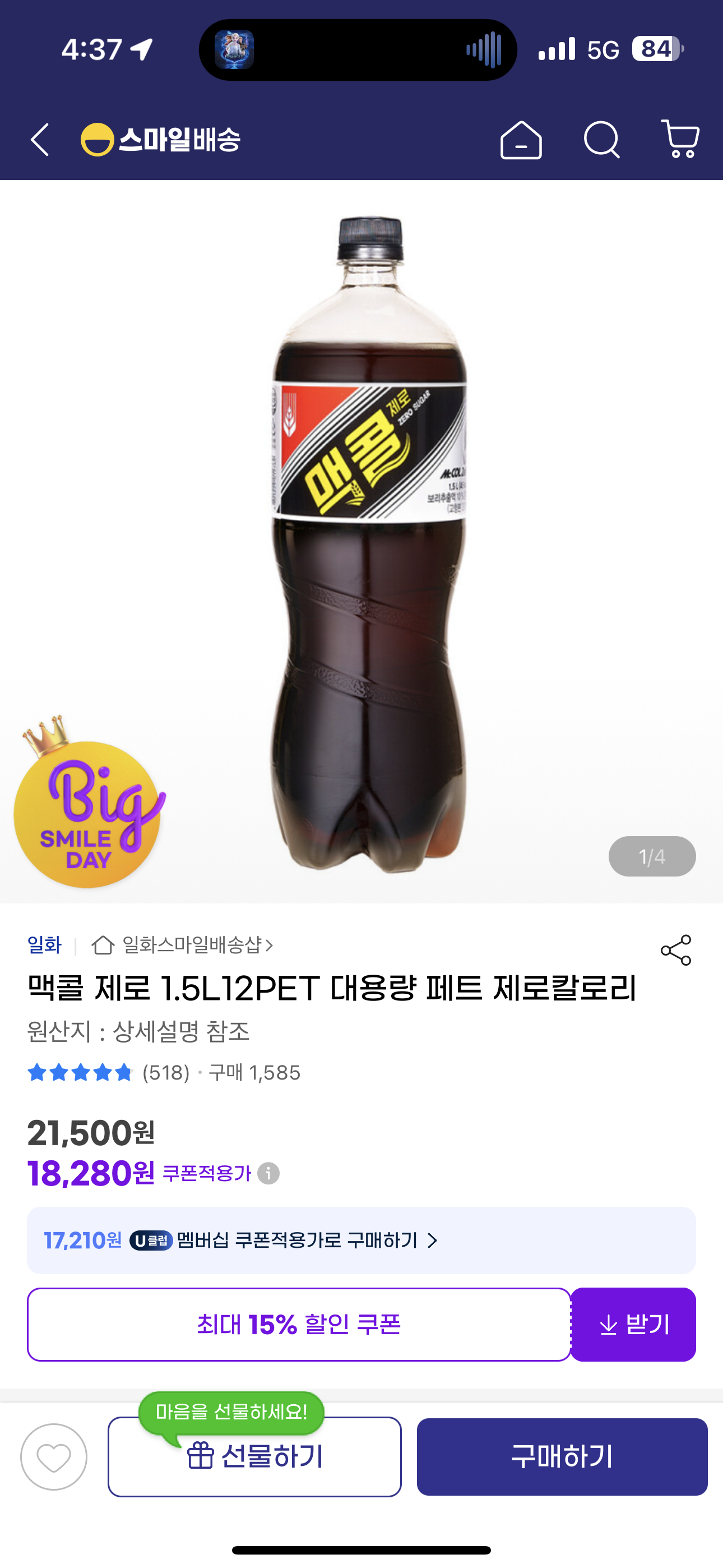Image resolution: width=723 pixels, height=1568 pixels.
Task: Tap 선물하기 to gift this item
Action: (254, 1456)
